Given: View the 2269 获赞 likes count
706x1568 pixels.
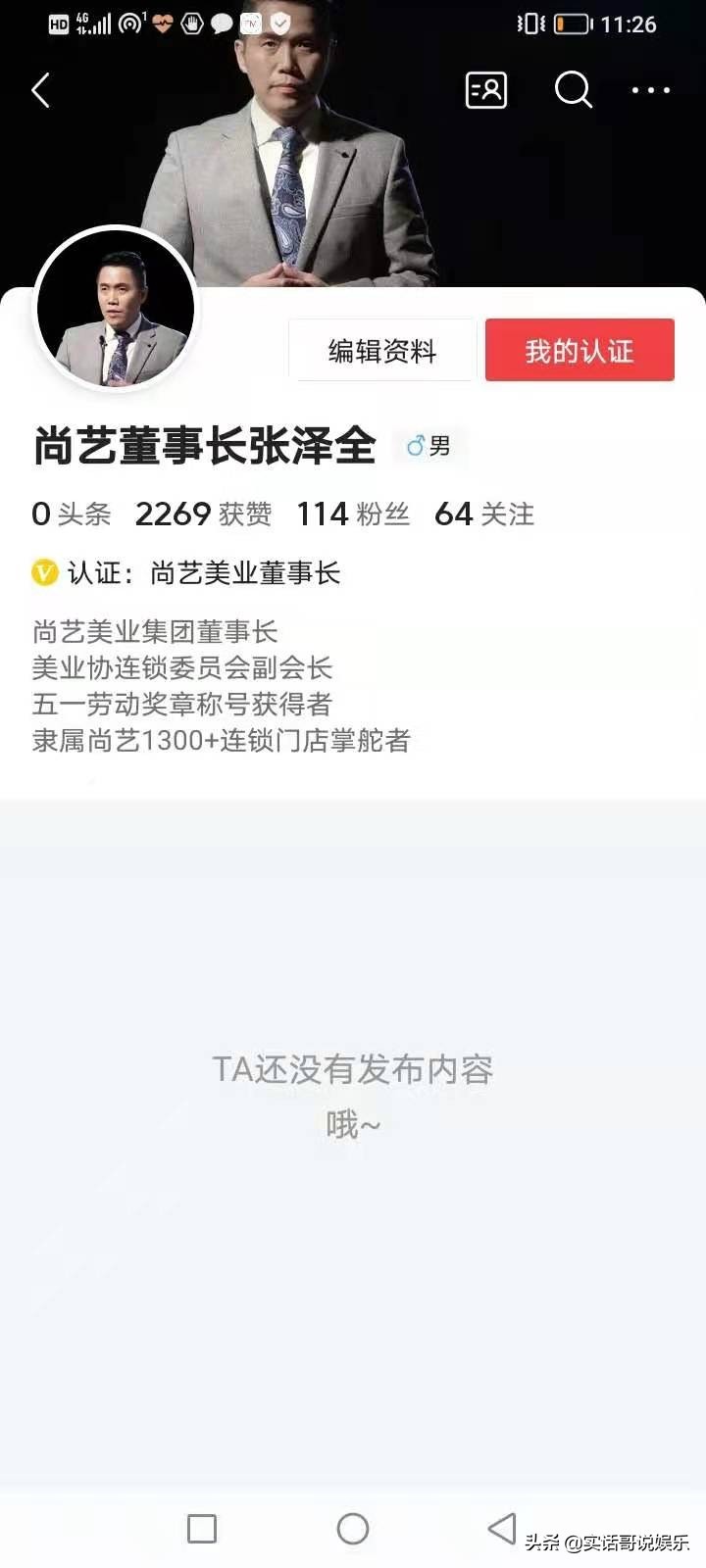Looking at the screenshot, I should pos(203,514).
